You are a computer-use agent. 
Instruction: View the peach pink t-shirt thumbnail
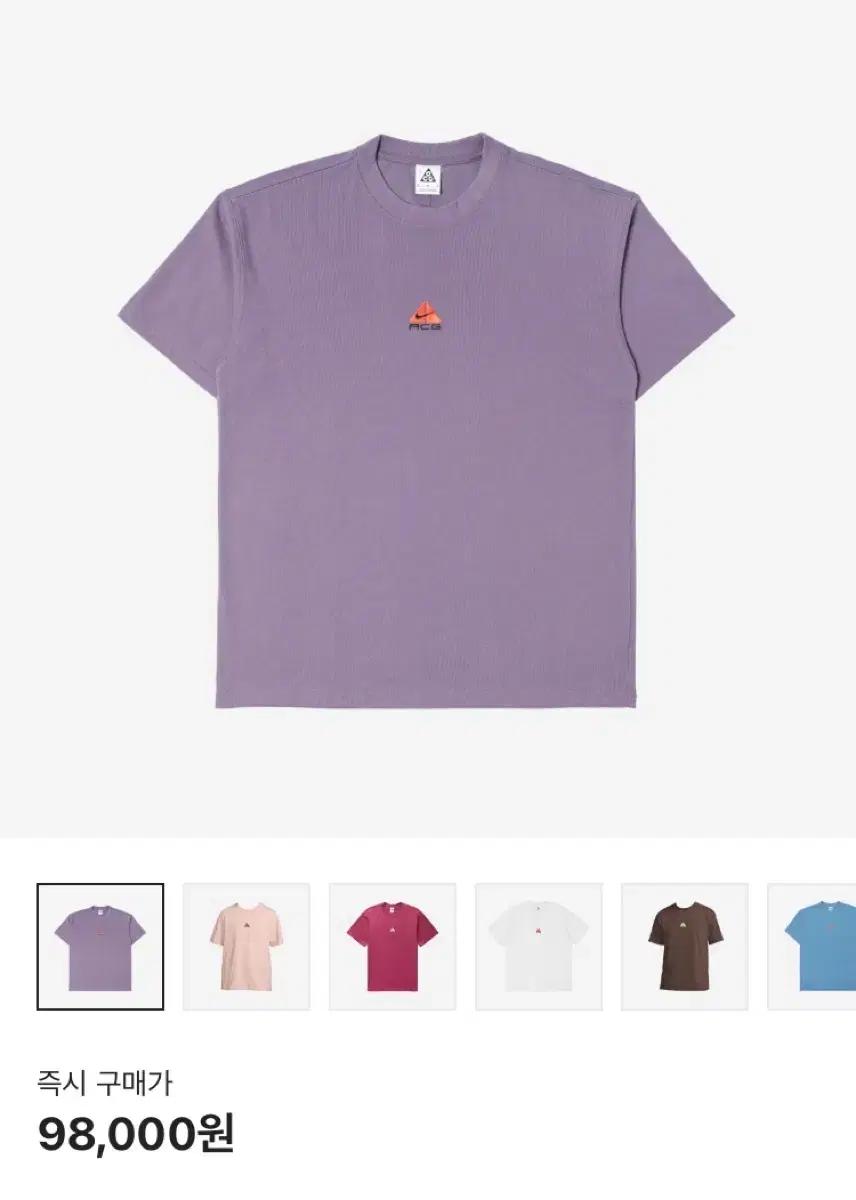[246, 946]
